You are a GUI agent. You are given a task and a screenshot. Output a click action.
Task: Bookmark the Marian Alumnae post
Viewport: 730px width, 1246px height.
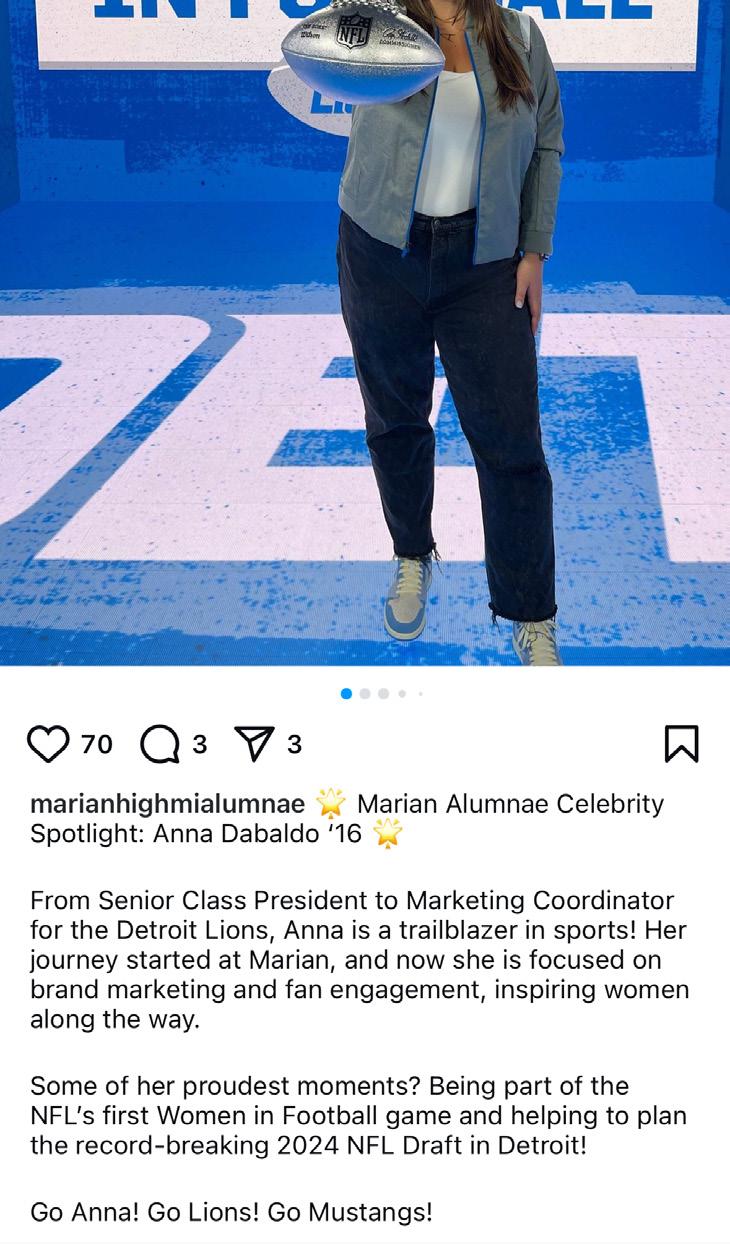(x=681, y=744)
